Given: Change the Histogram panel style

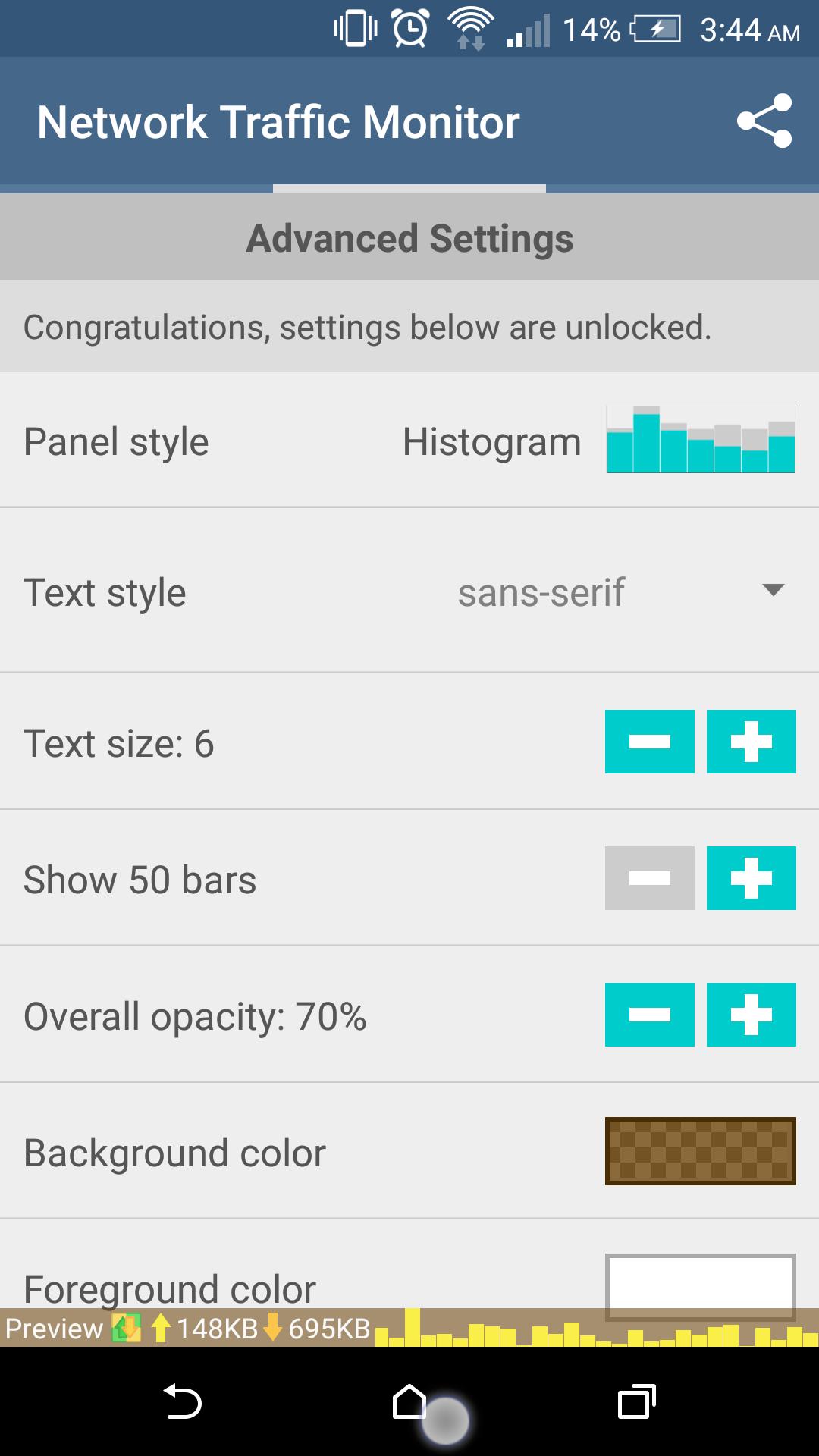Looking at the screenshot, I should pos(700,440).
